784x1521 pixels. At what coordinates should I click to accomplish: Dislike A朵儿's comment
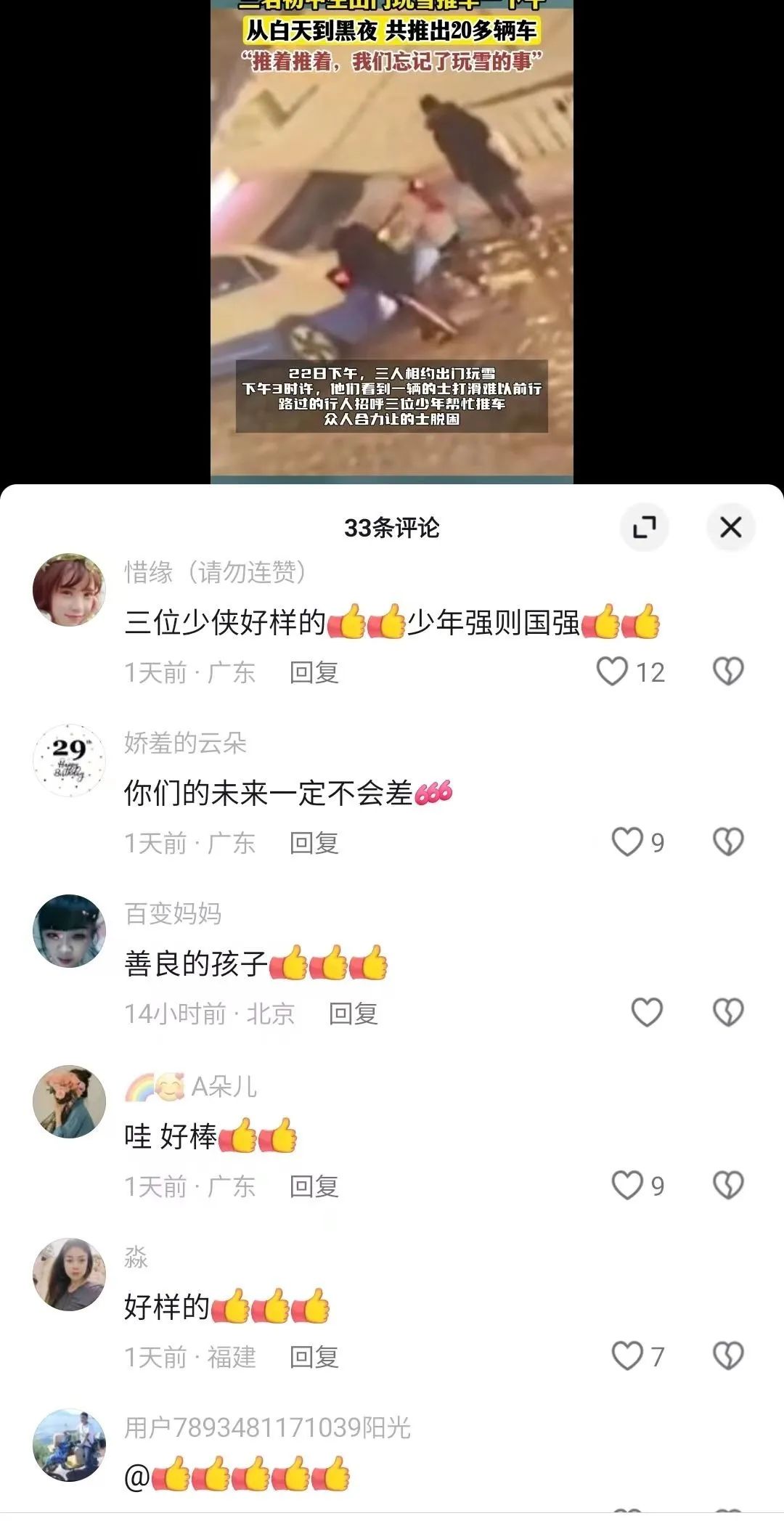point(728,1186)
